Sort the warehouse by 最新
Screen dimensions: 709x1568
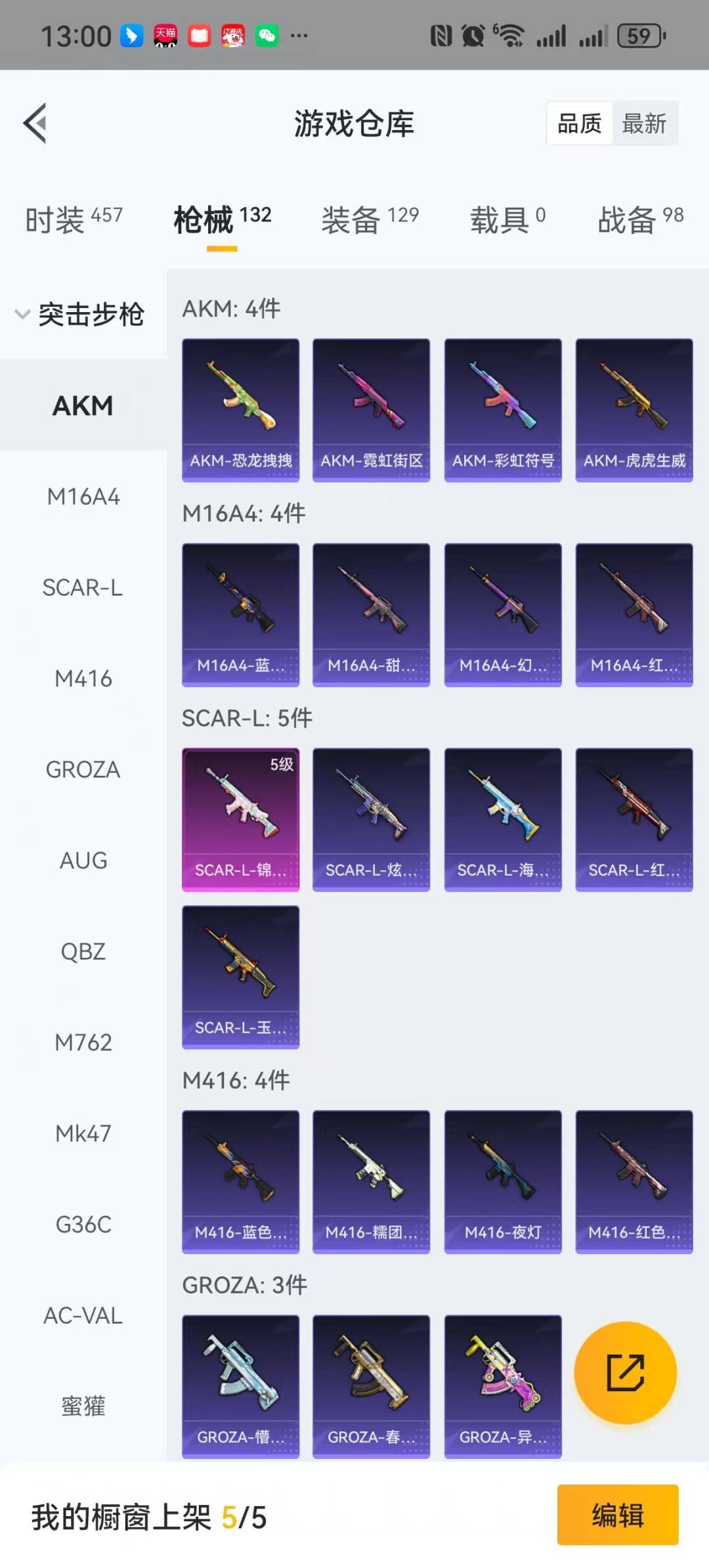[x=644, y=123]
